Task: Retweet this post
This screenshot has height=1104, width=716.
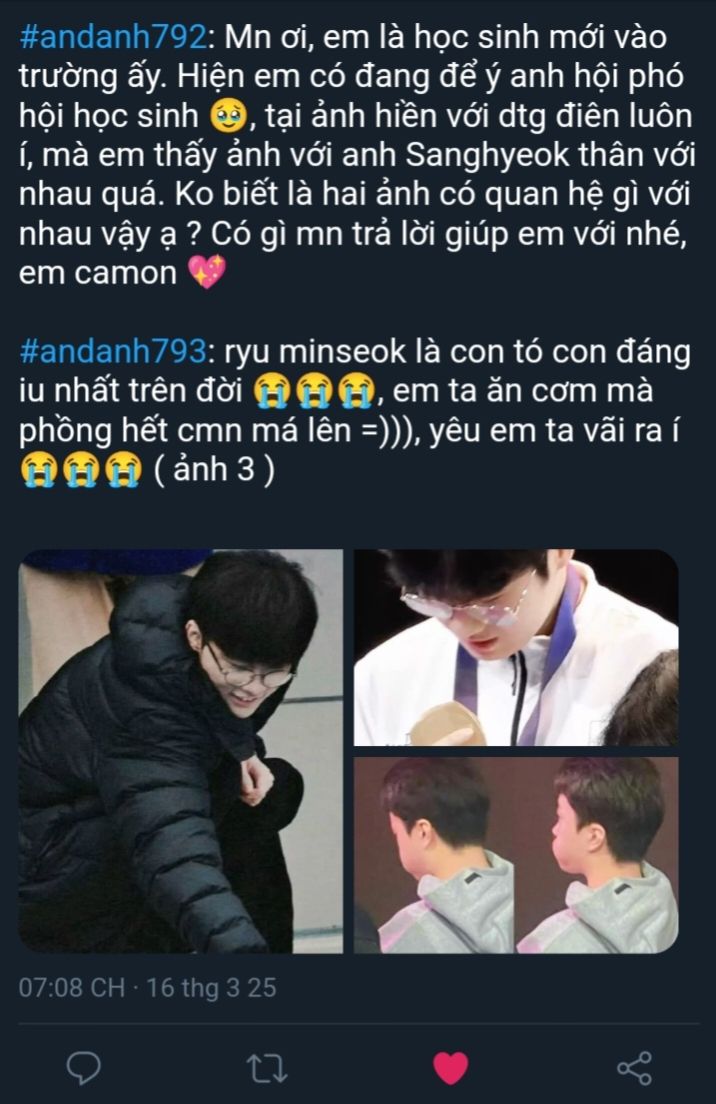Action: [267, 1067]
